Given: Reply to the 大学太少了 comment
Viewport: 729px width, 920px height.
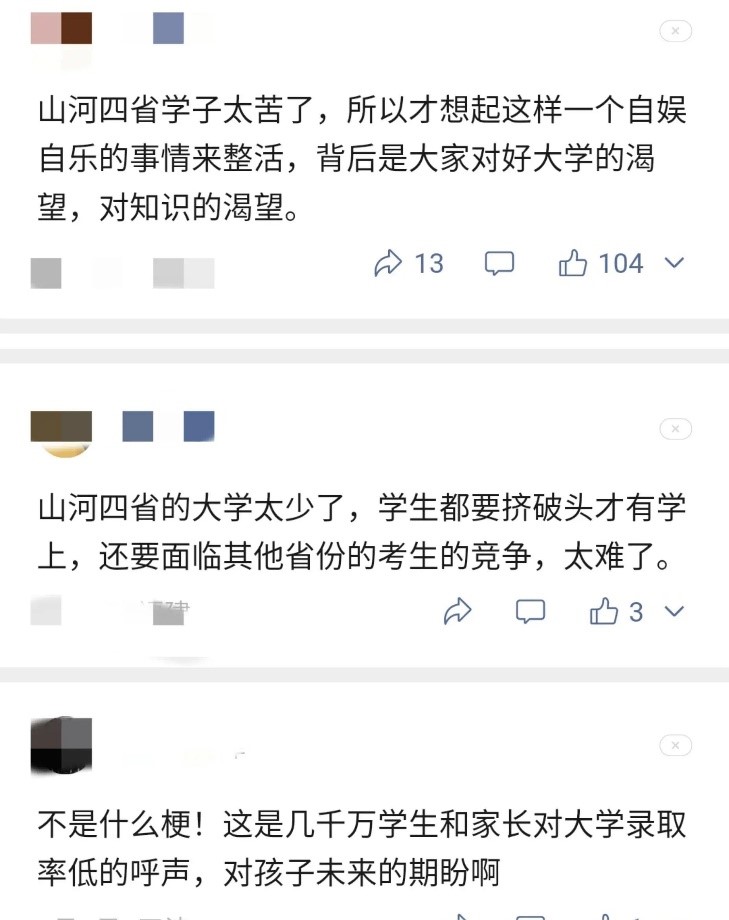Looking at the screenshot, I should point(530,611).
